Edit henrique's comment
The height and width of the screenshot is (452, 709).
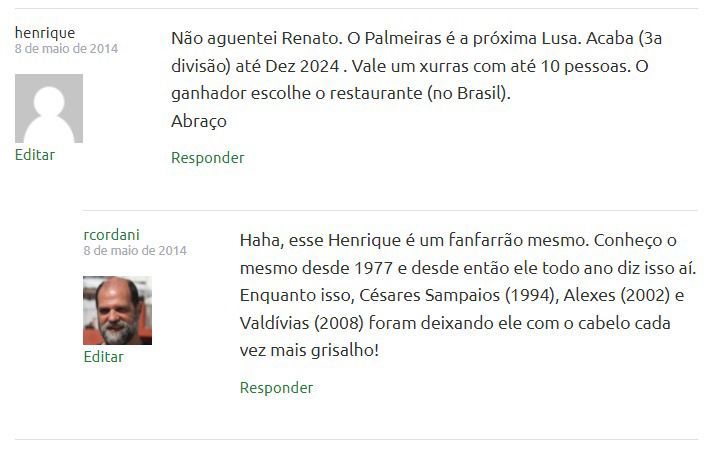click(x=34, y=155)
